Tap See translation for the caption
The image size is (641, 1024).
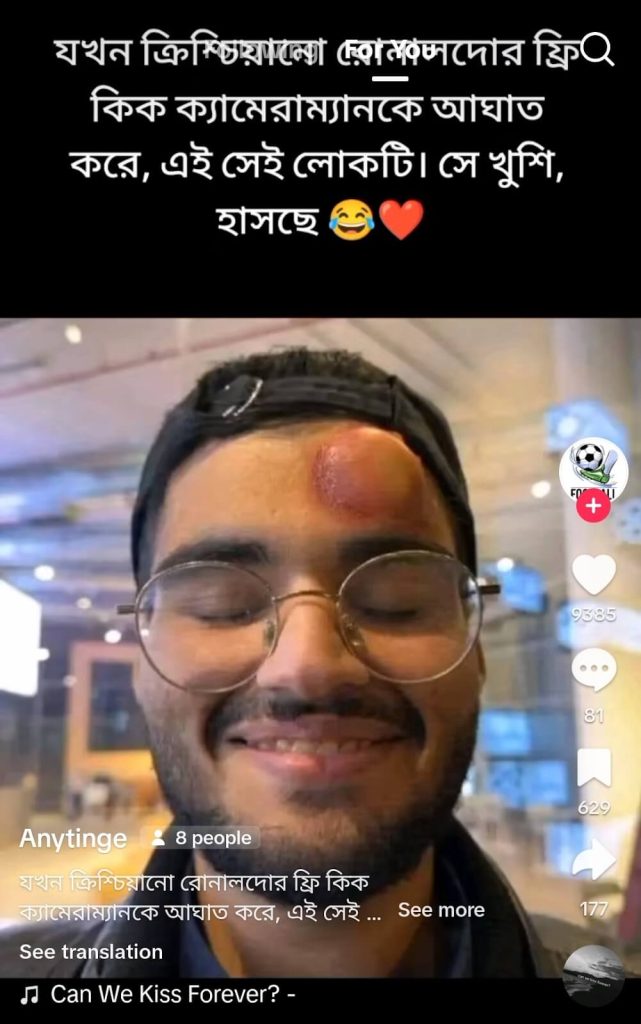coord(91,951)
